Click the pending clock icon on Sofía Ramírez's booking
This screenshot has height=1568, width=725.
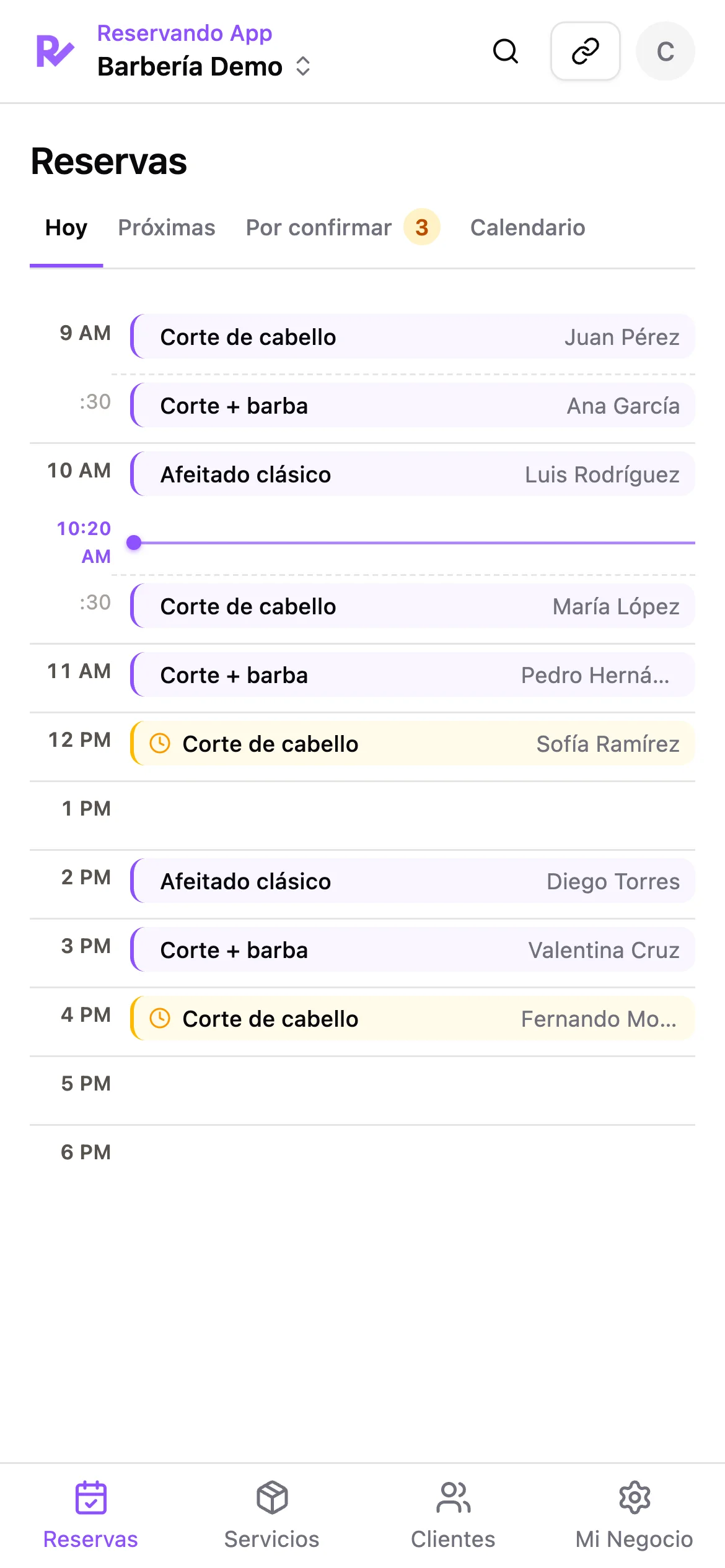click(x=159, y=743)
